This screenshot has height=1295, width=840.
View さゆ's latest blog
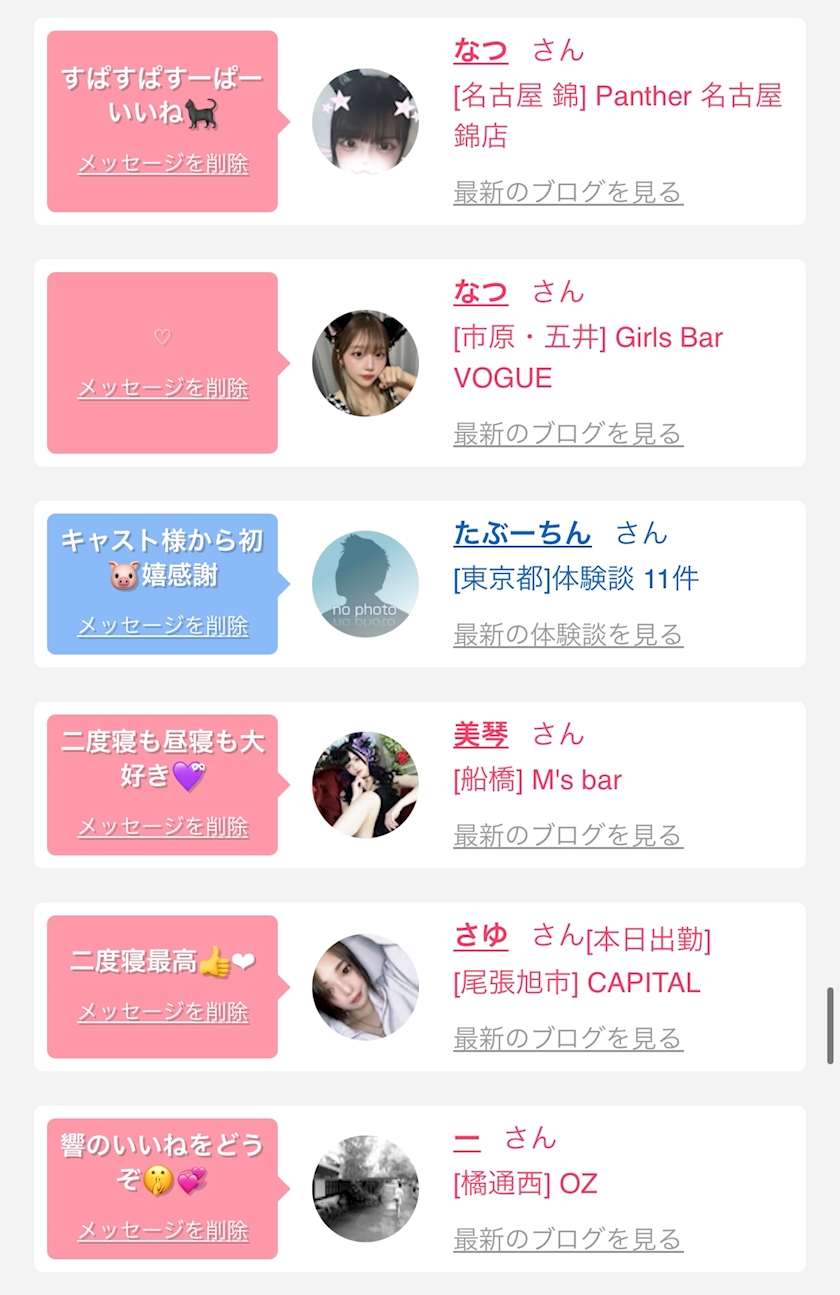click(568, 1039)
